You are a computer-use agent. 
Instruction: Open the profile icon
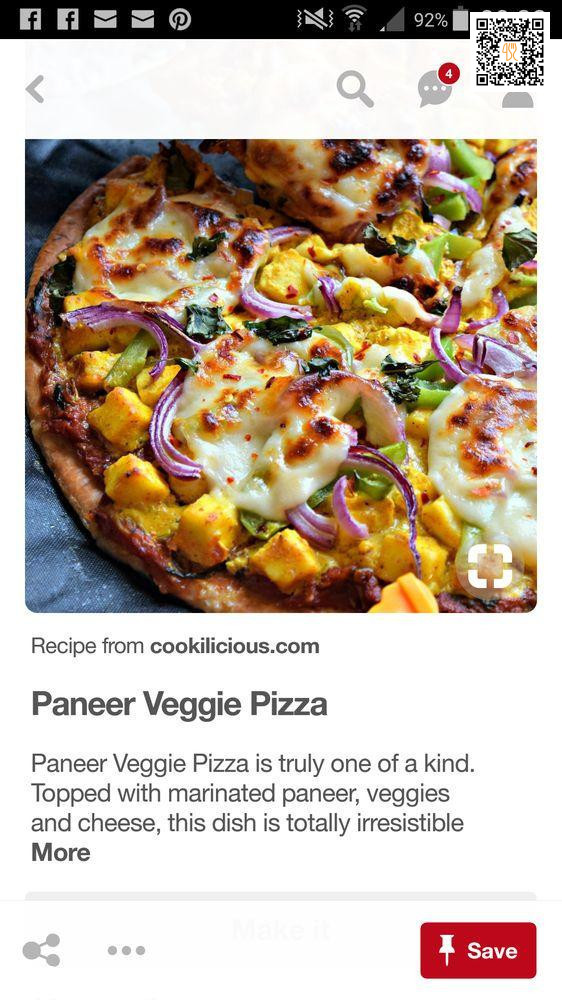coord(517,99)
